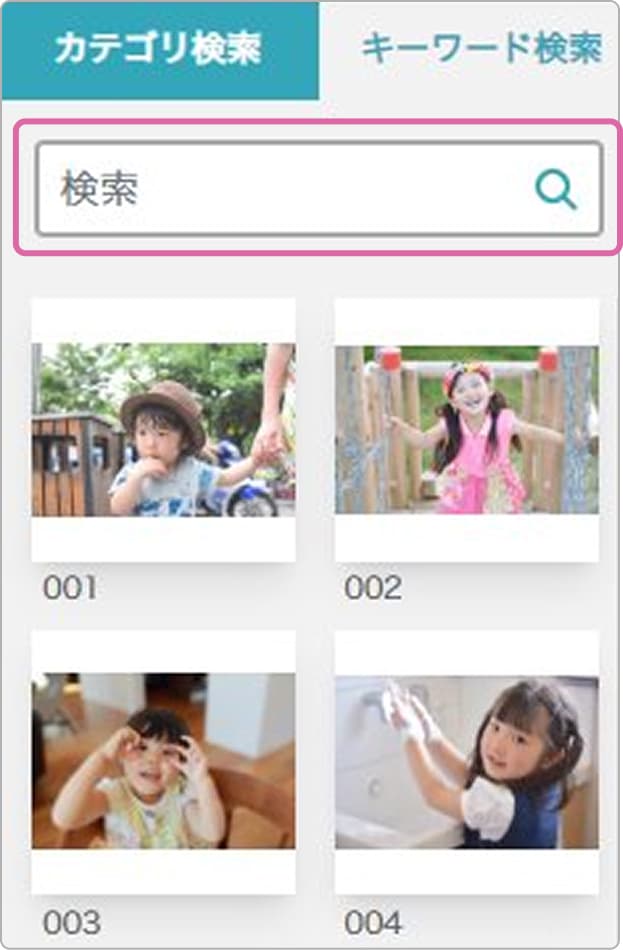The height and width of the screenshot is (950, 623).
Task: Open photo thumbnail 002
Action: point(466,430)
